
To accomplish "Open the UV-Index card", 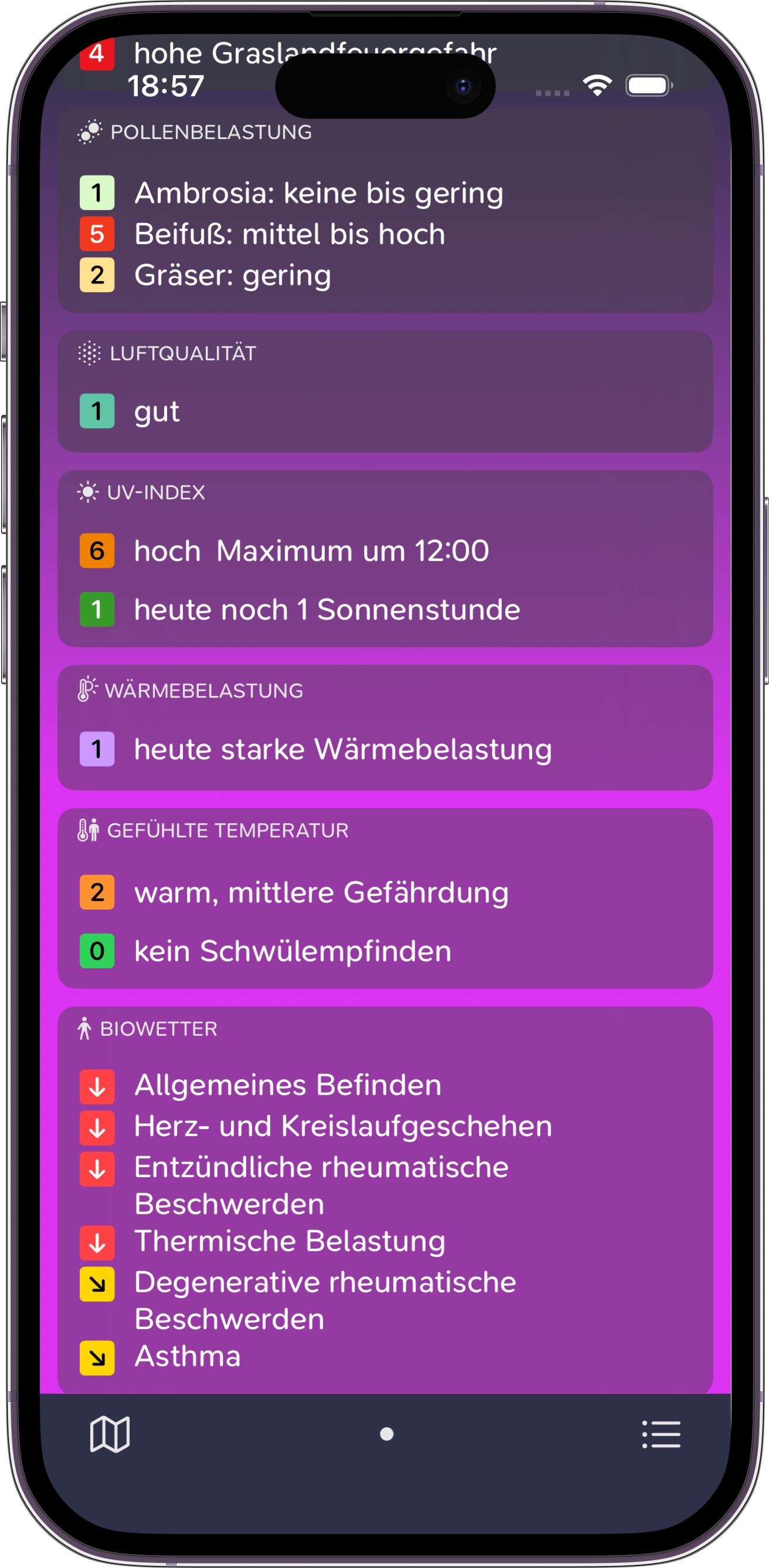I will coord(385,558).
